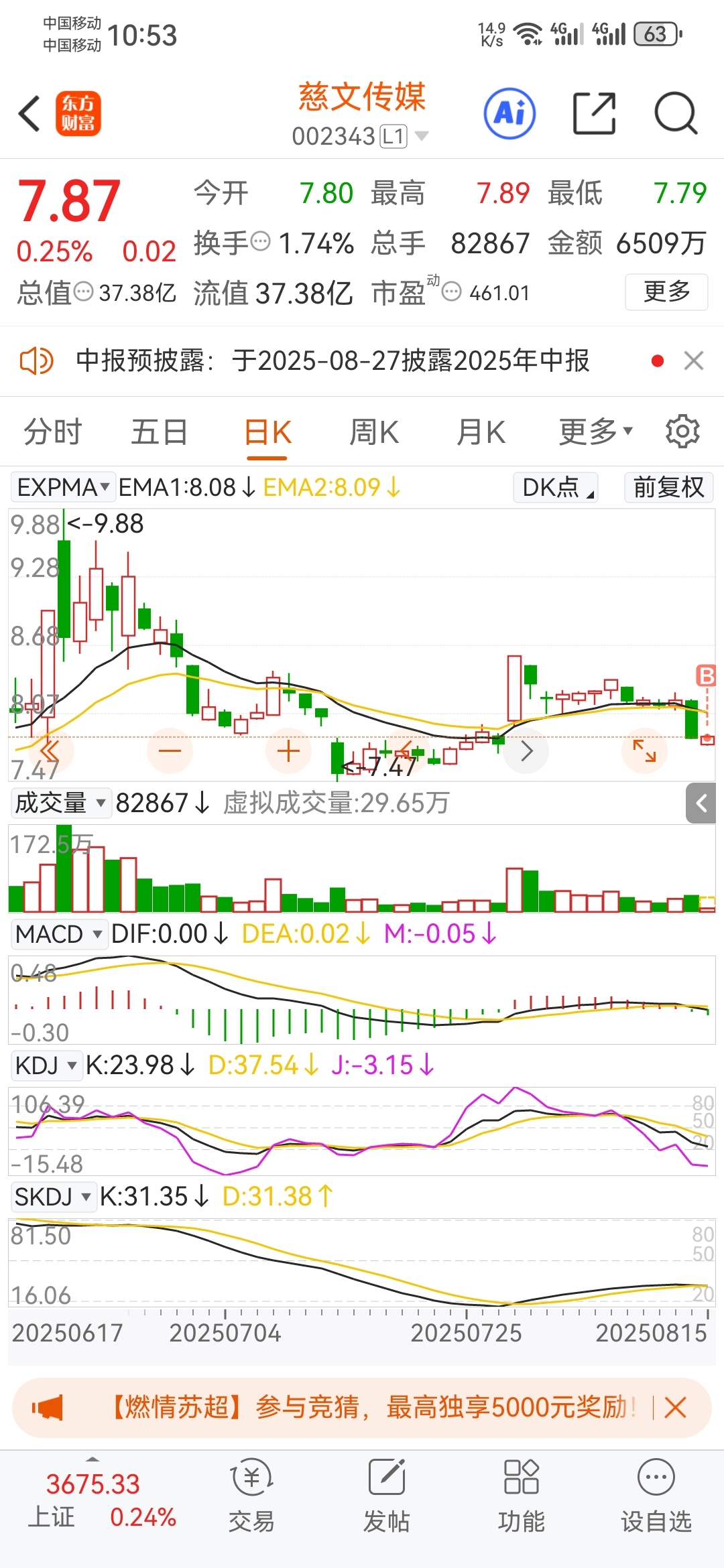Image resolution: width=724 pixels, height=1568 pixels.
Task: Switch to the 分时 chart tab
Action: pos(52,432)
